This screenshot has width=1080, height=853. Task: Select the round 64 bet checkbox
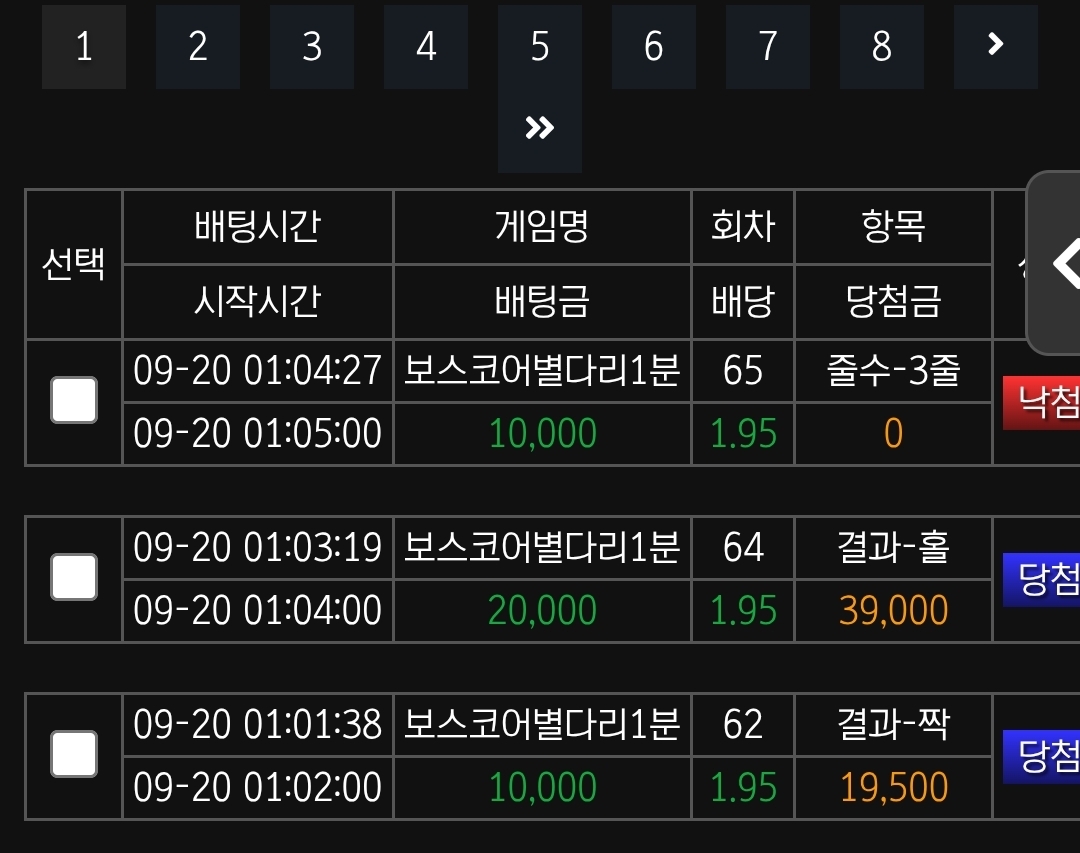click(74, 578)
